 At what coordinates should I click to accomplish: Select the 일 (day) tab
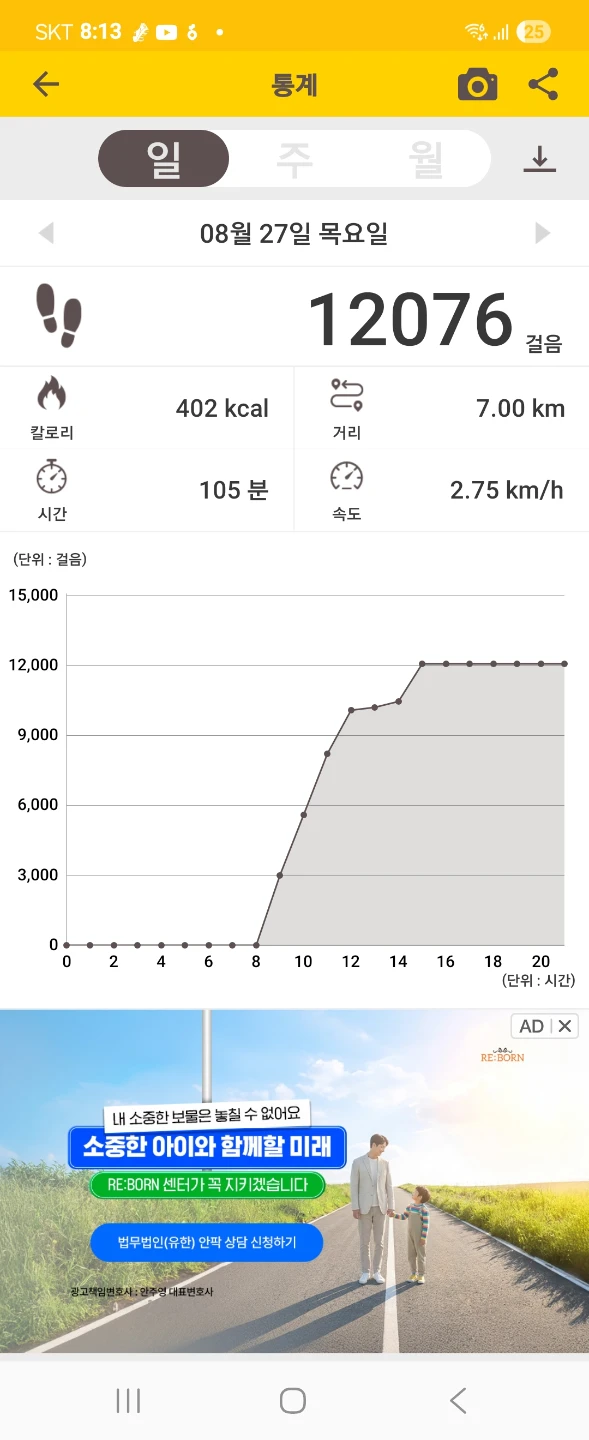pos(164,159)
